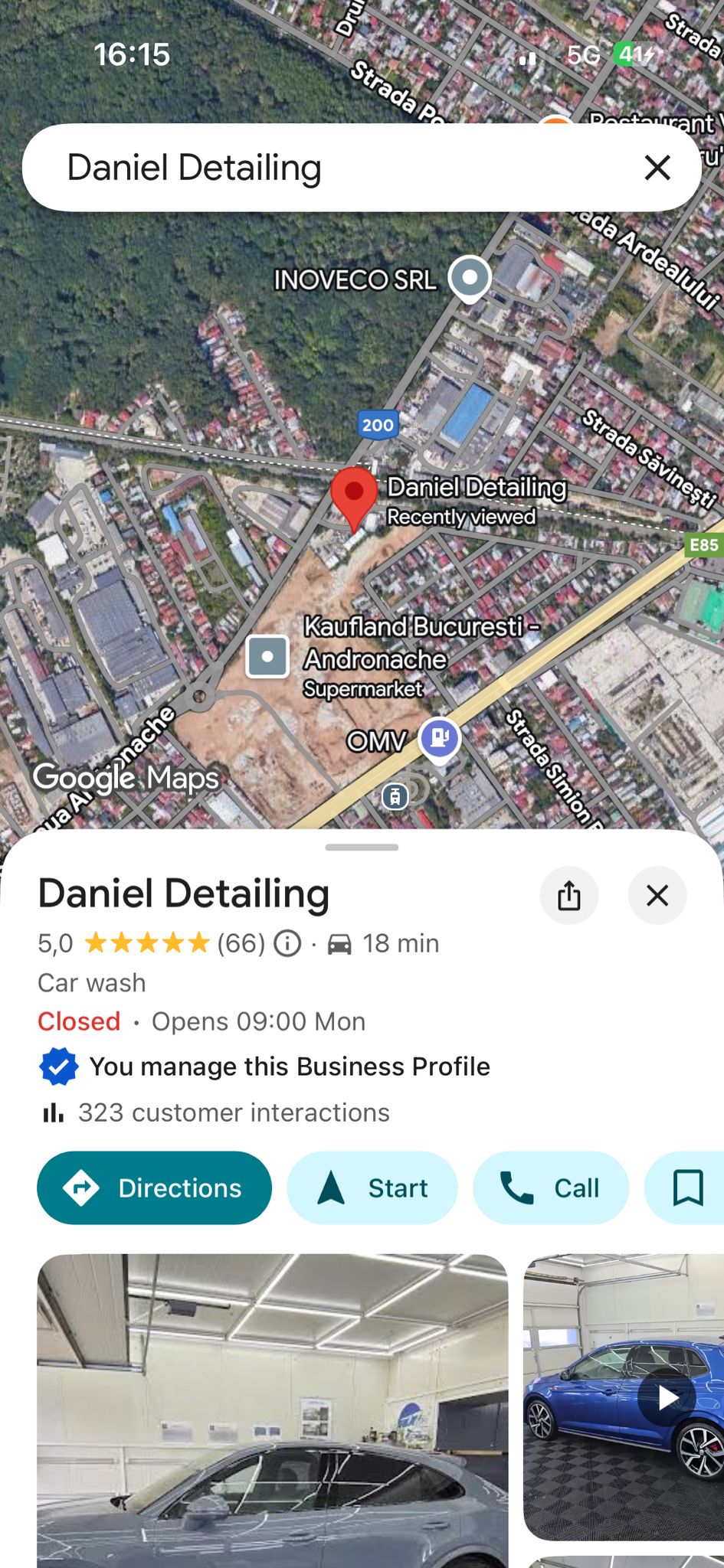Save the place with the bookmark chip
Image resolution: width=724 pixels, height=1568 pixels.
tap(687, 1187)
